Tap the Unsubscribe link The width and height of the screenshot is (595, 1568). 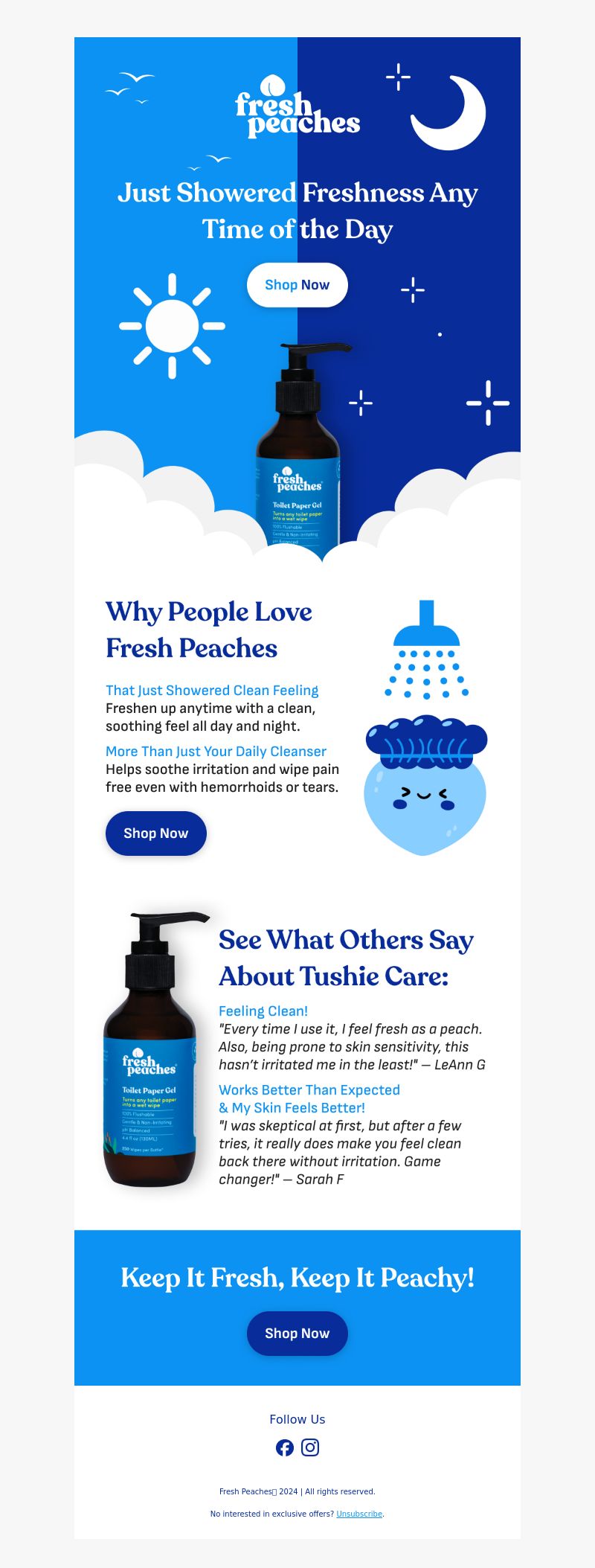pos(359,1514)
